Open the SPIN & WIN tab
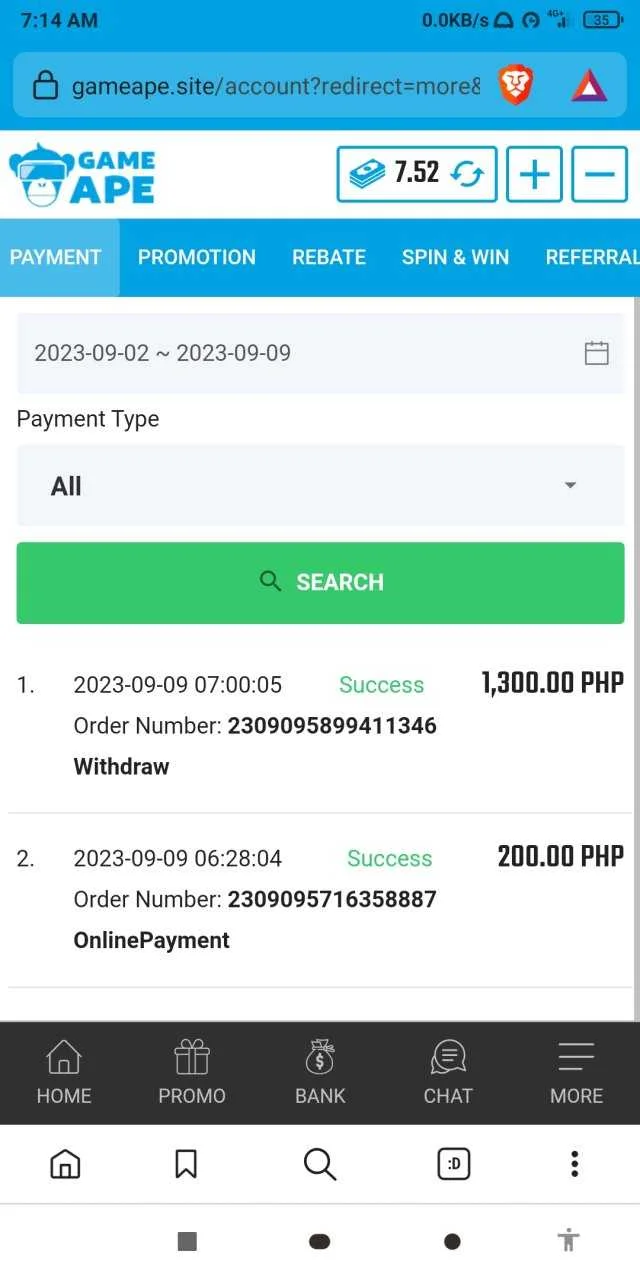Screen dimensions: 640x1280 pos(455,257)
